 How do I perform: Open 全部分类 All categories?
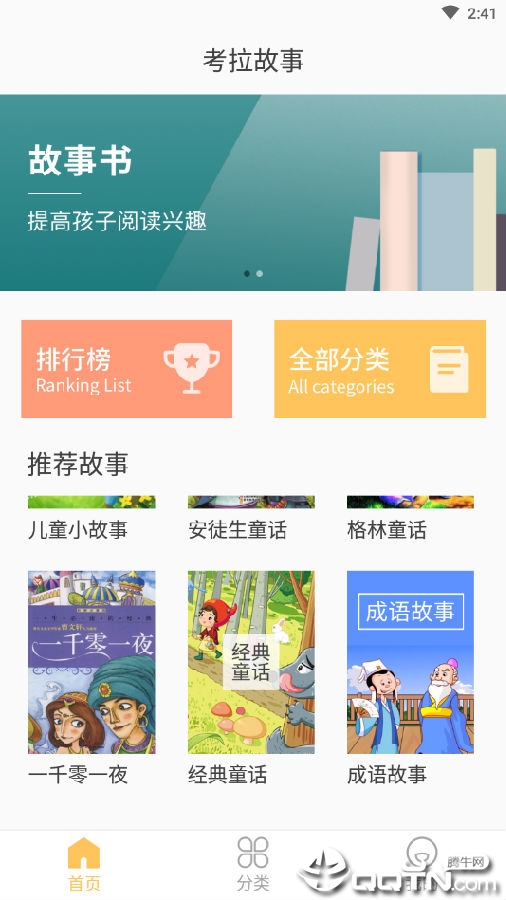[x=380, y=368]
